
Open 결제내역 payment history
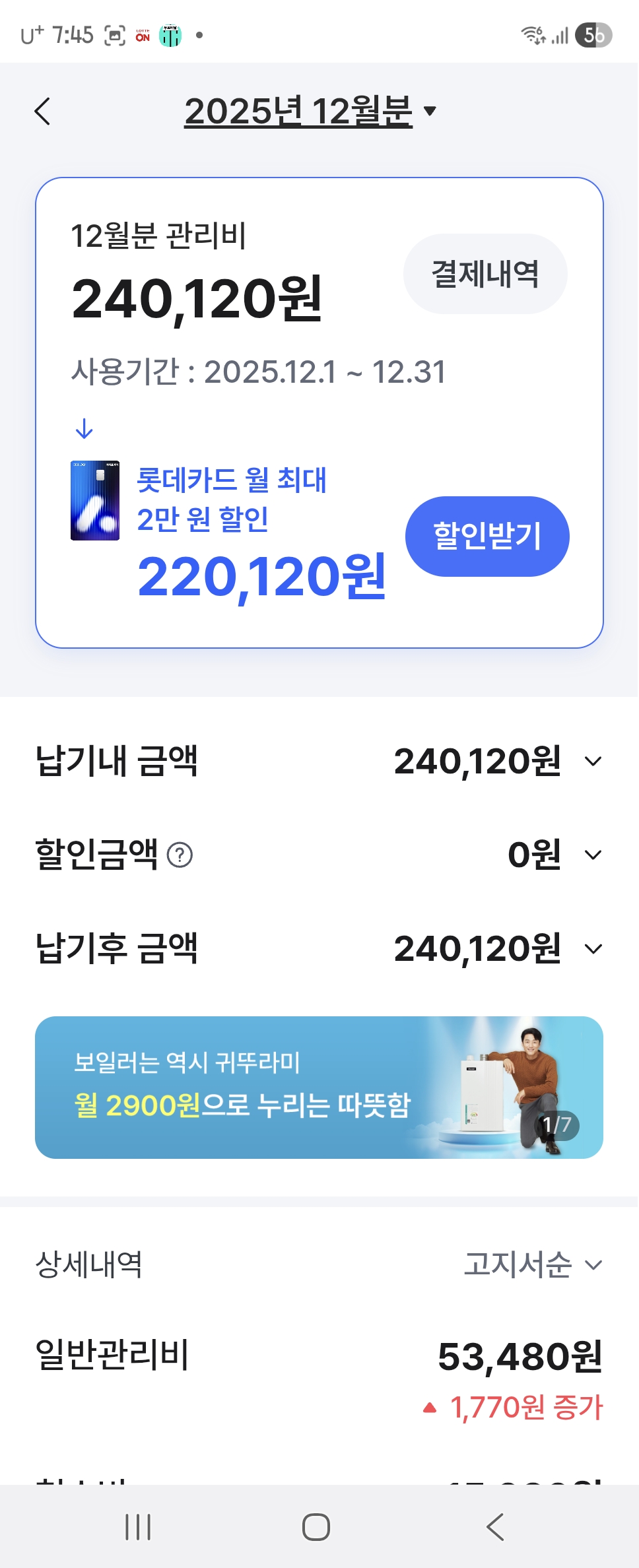click(485, 274)
